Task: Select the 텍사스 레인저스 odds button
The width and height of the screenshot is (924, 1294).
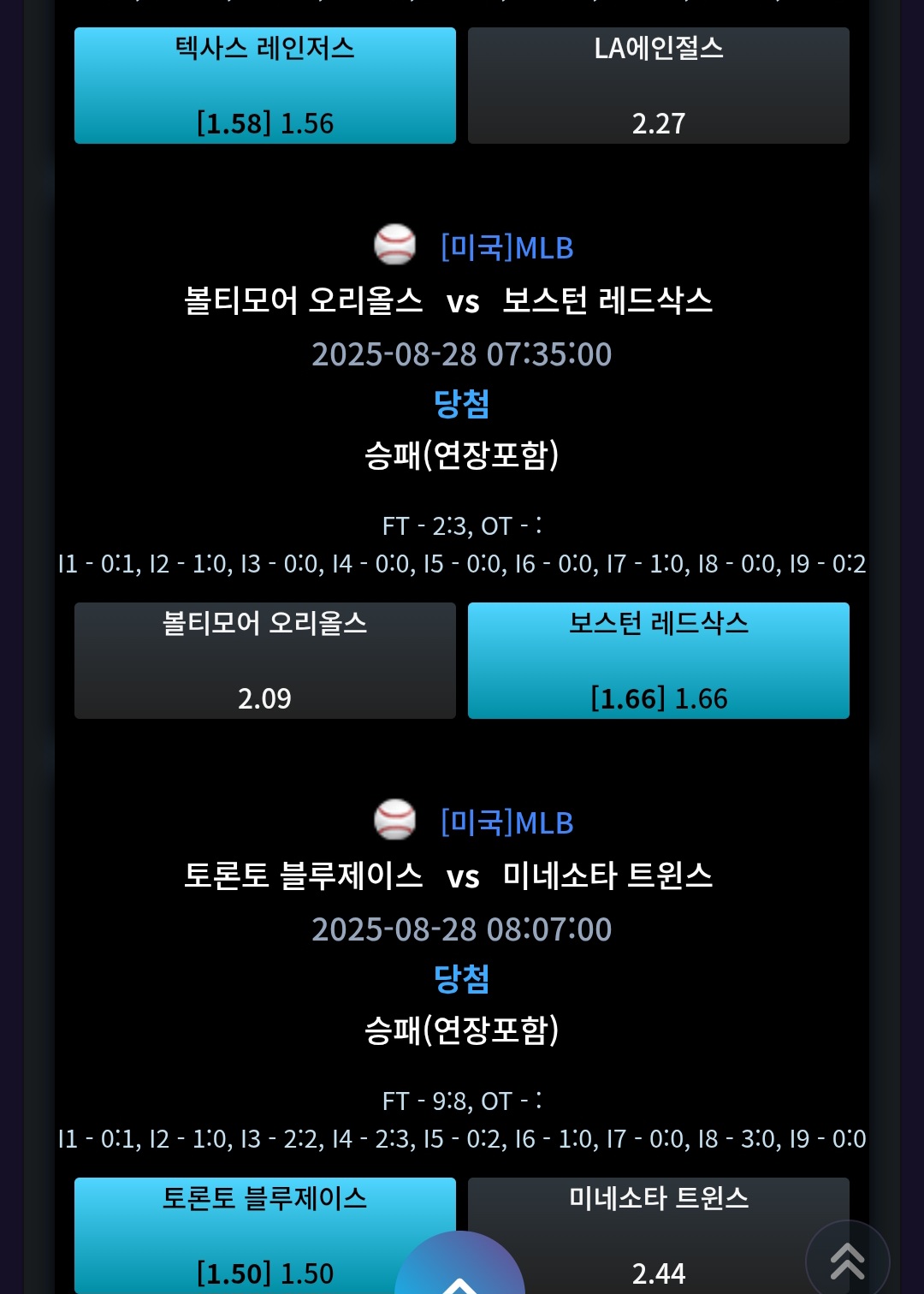Action: (x=265, y=86)
